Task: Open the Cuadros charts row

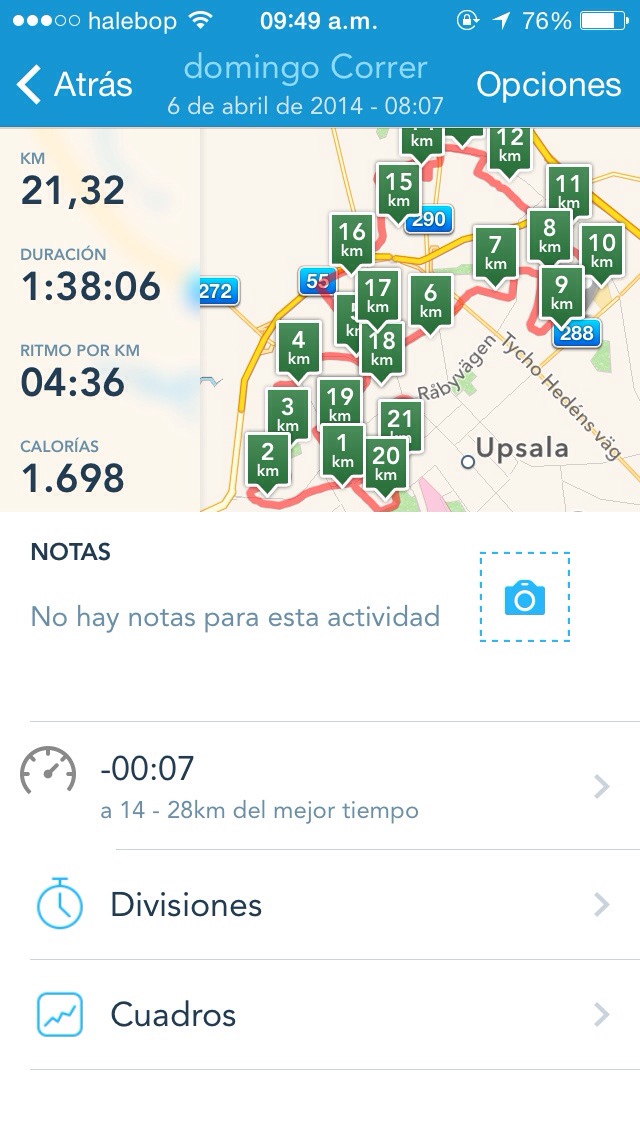Action: pos(320,1015)
